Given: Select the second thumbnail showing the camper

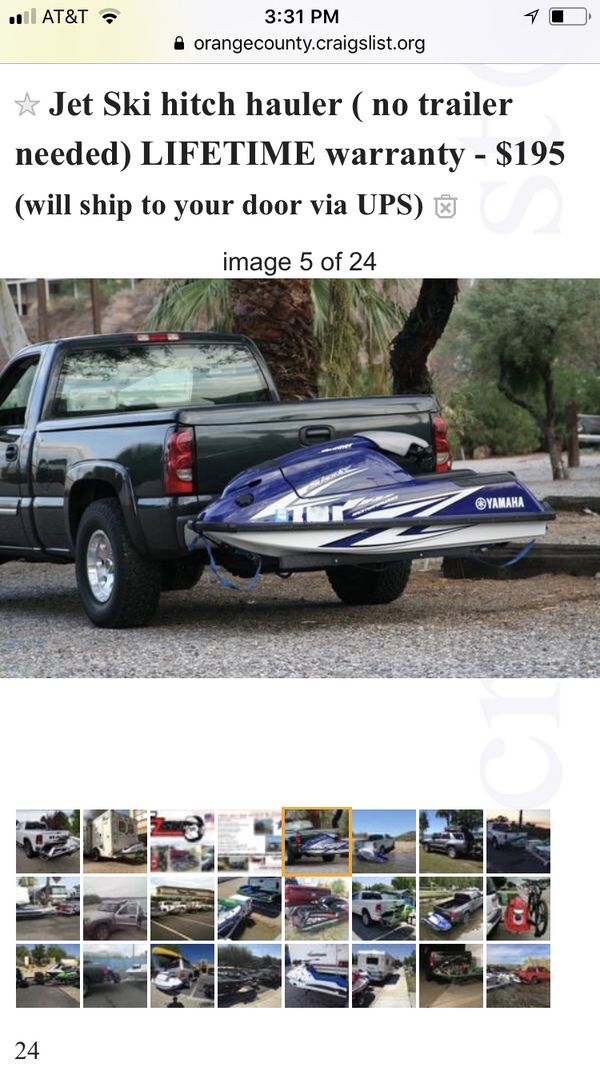Looking at the screenshot, I should pos(115,841).
